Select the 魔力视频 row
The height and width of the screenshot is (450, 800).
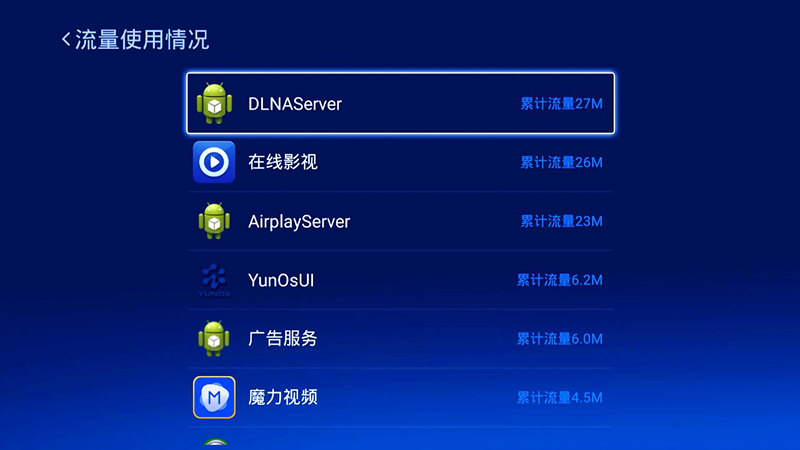coord(400,397)
